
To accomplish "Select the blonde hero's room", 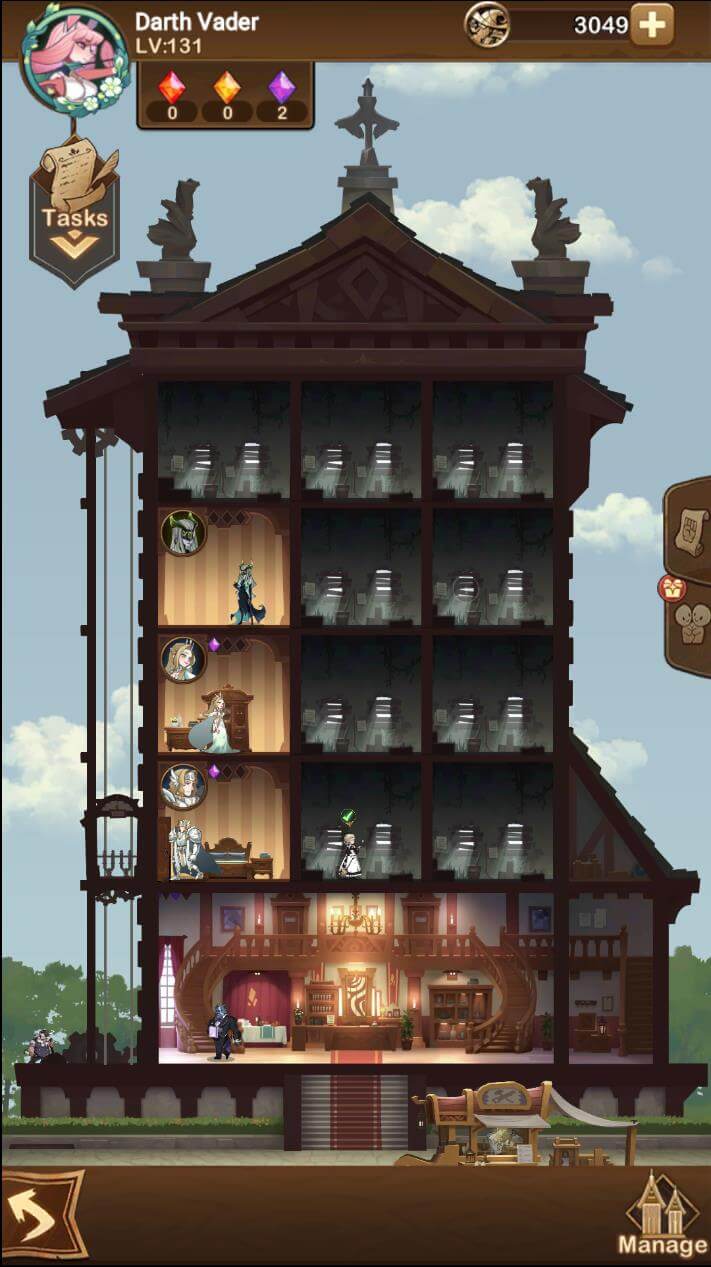I will click(x=224, y=694).
